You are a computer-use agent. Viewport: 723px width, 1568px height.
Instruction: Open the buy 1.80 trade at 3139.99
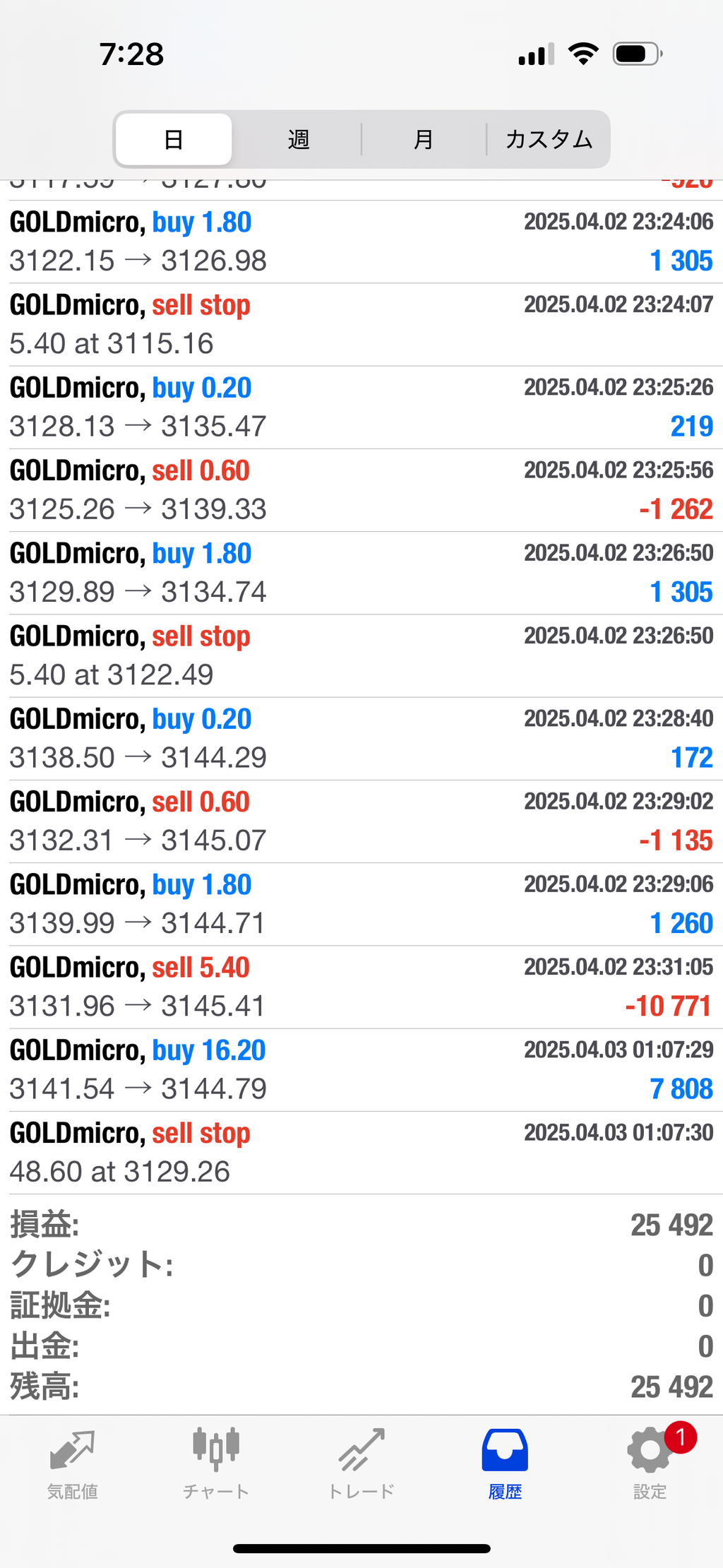(361, 904)
